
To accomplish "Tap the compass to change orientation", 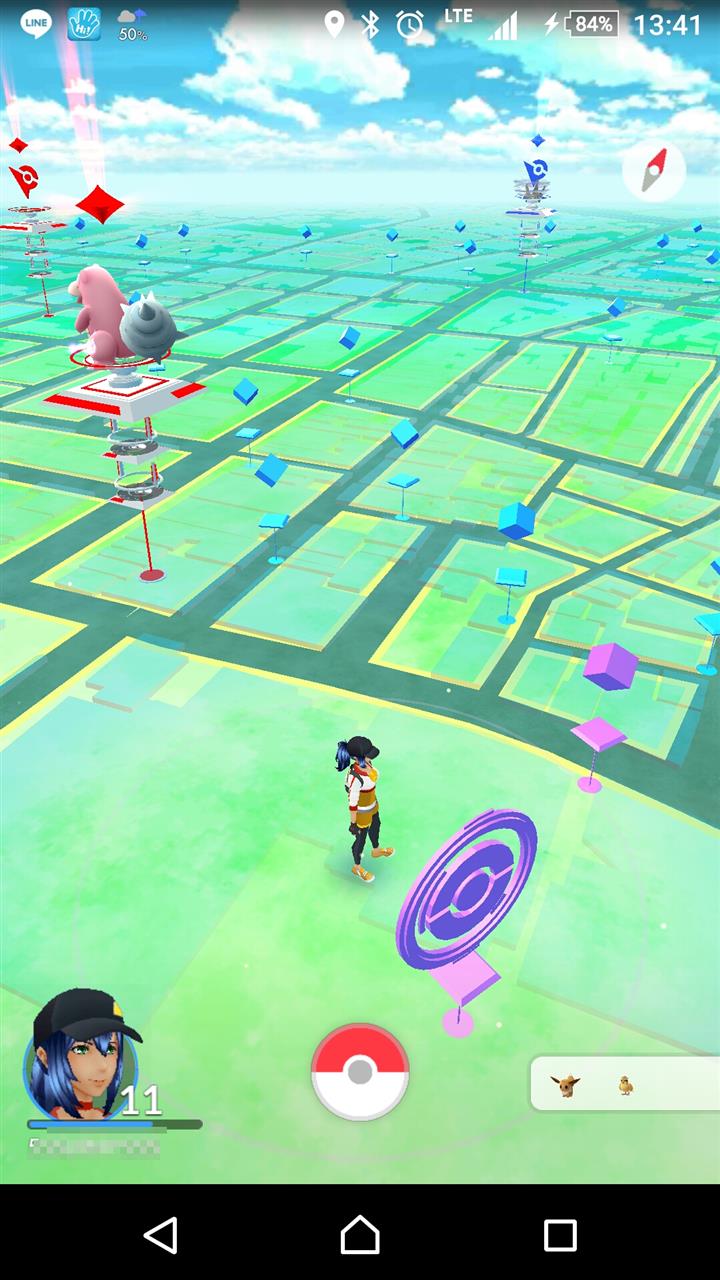I will (x=653, y=171).
